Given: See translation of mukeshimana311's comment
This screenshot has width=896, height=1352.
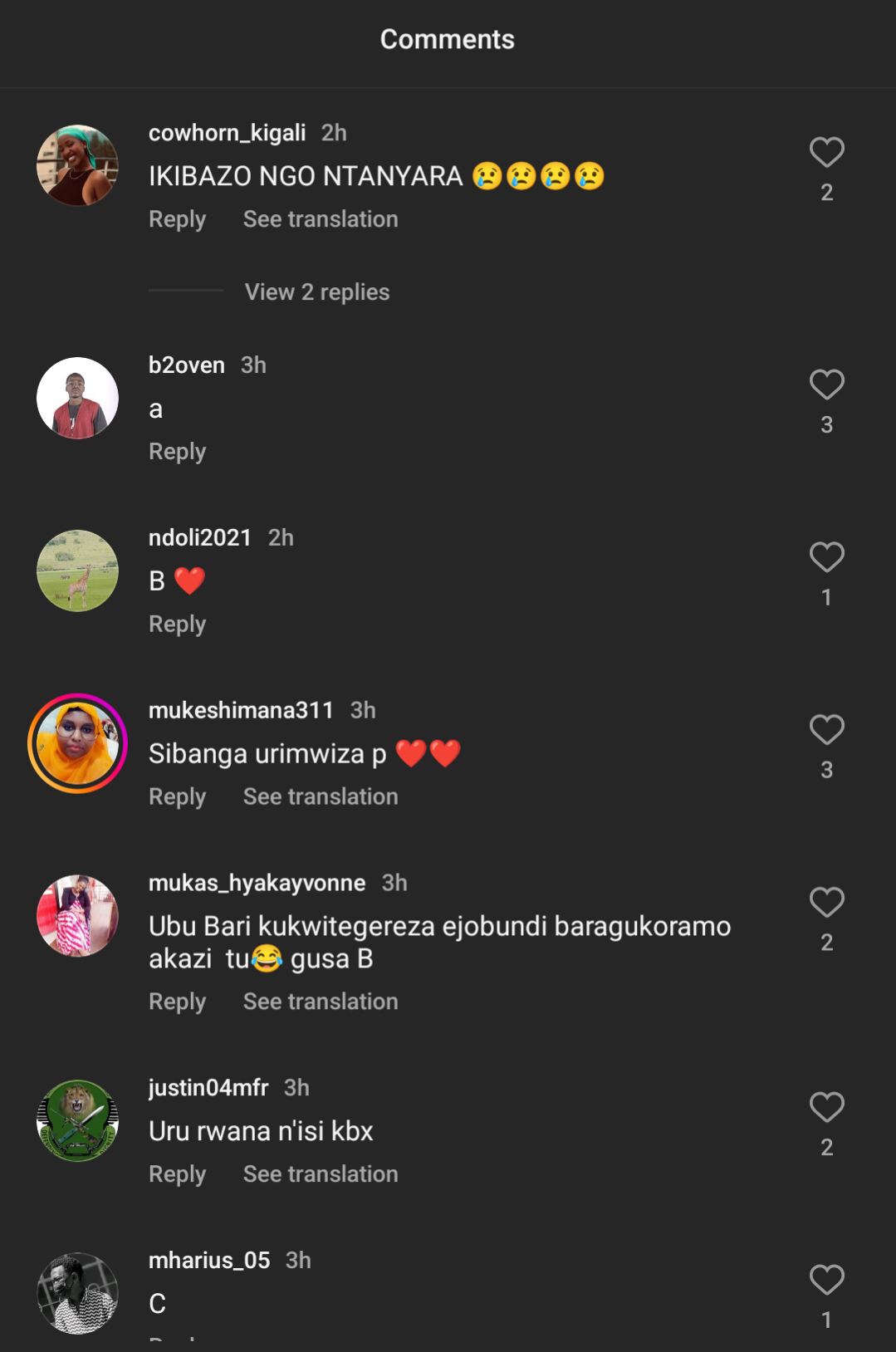Looking at the screenshot, I should pyautogui.click(x=320, y=796).
